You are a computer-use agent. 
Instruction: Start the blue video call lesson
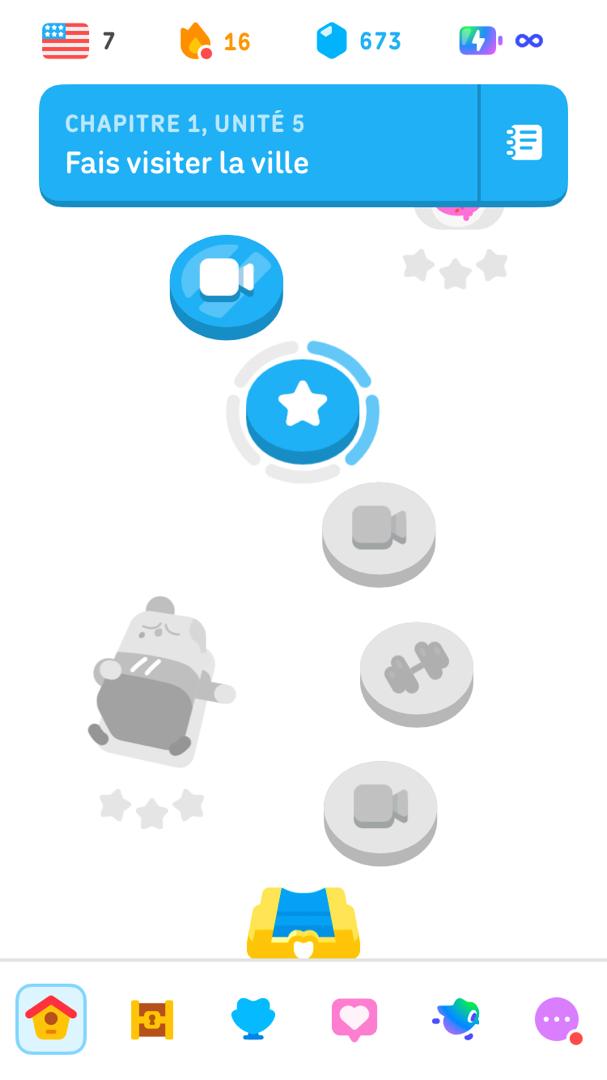tap(227, 286)
